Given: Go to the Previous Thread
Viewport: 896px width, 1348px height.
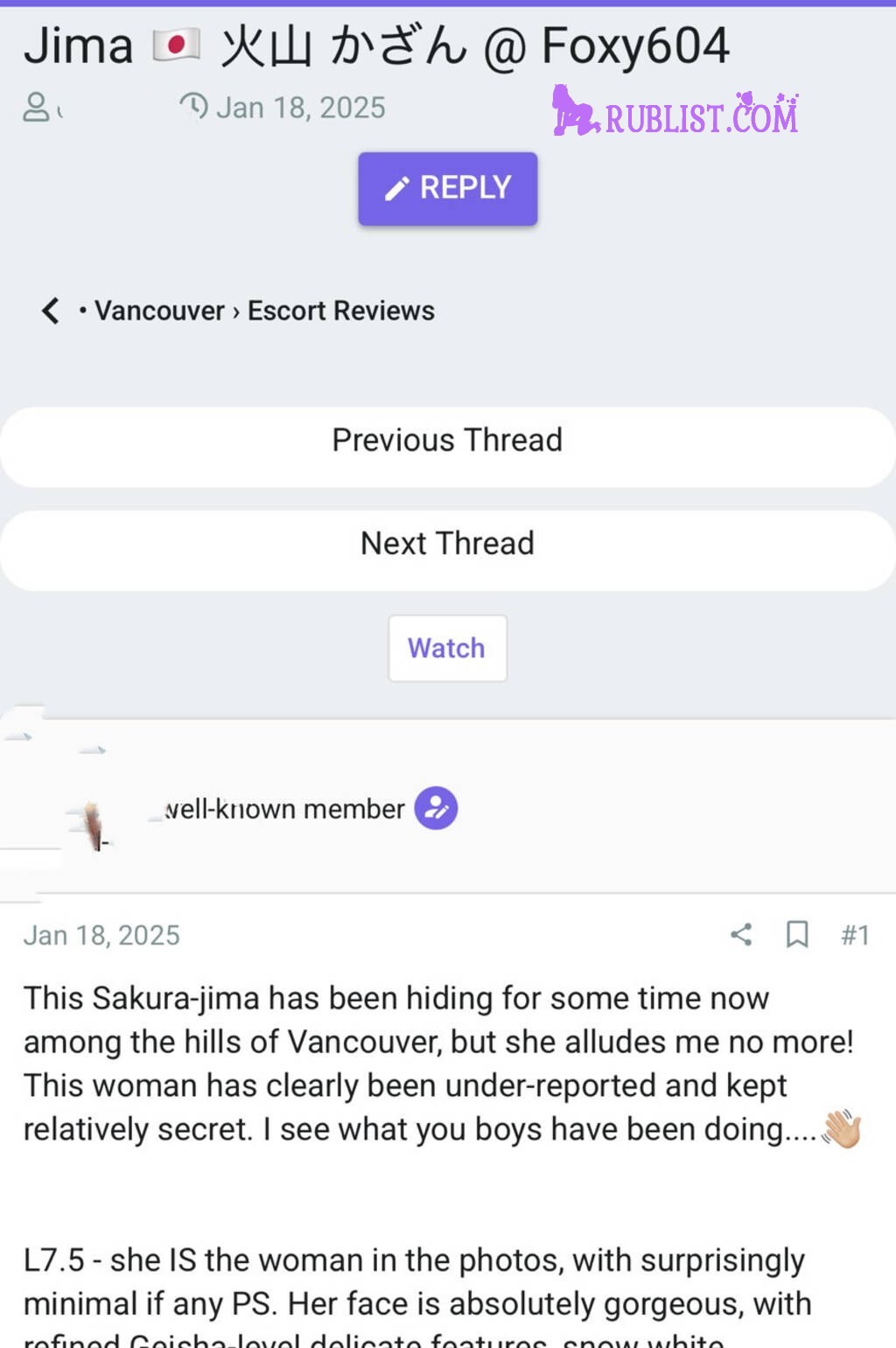Looking at the screenshot, I should tap(447, 440).
